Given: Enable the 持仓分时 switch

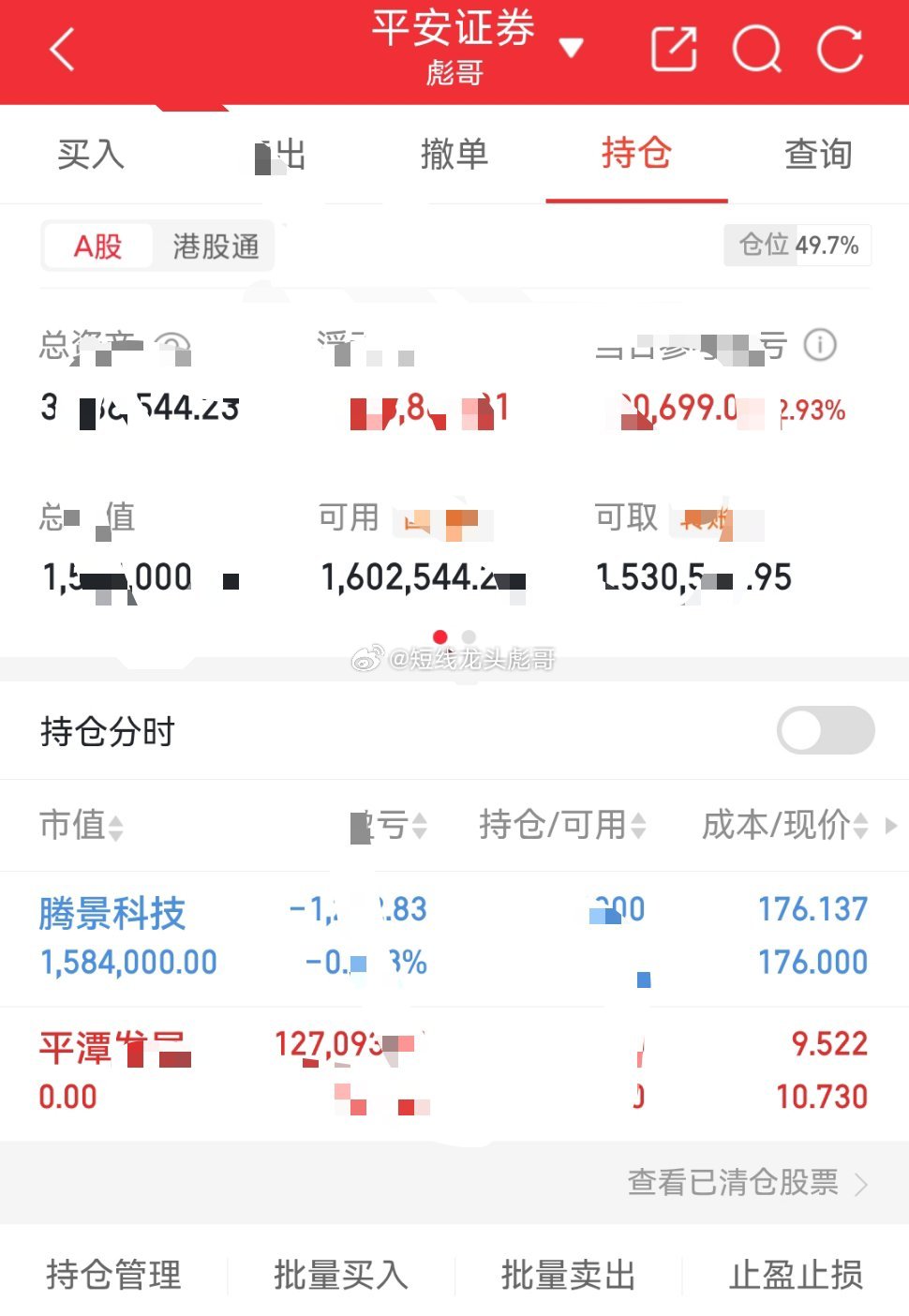Looking at the screenshot, I should (825, 730).
